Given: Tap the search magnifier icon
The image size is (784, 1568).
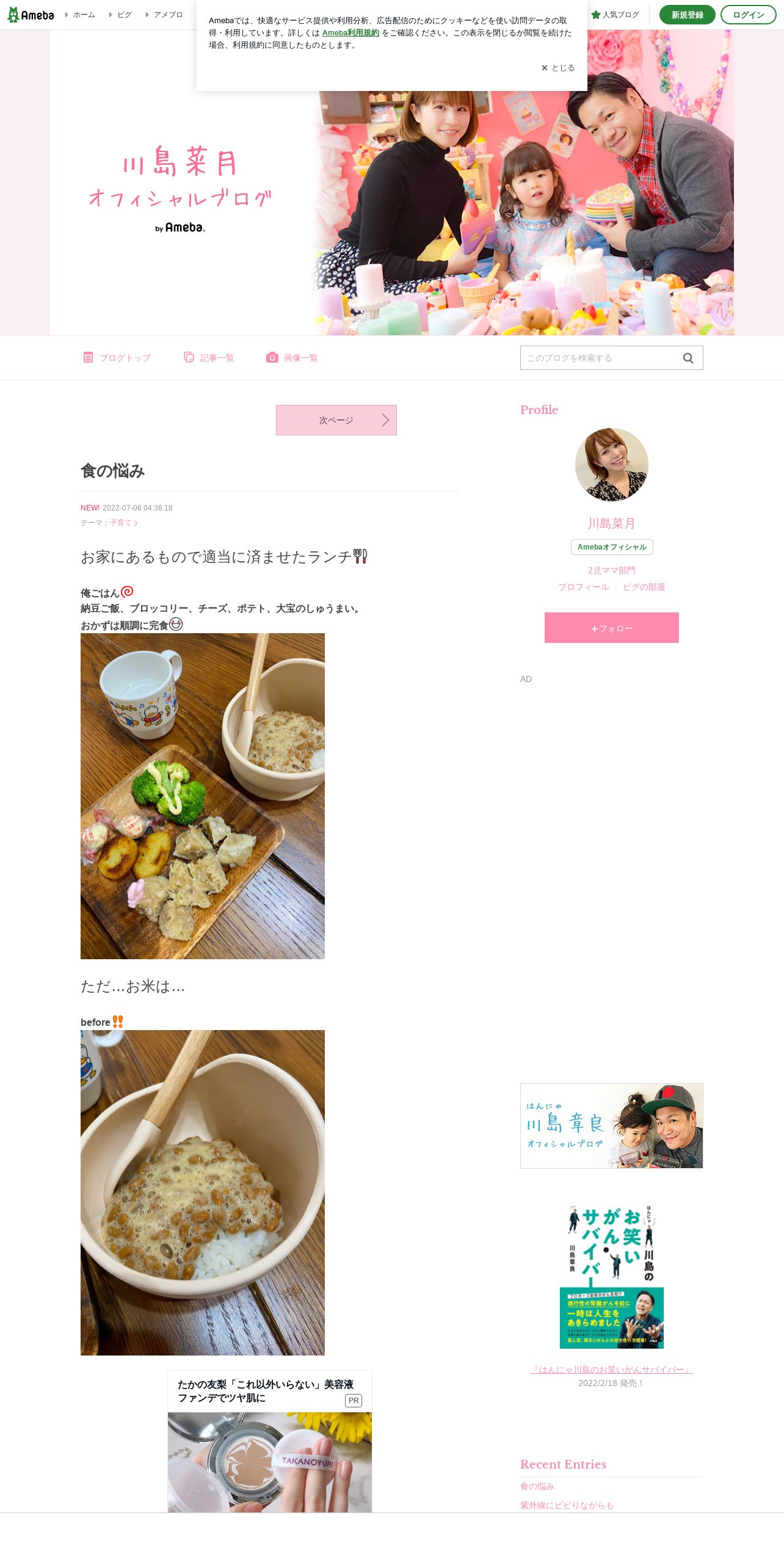Looking at the screenshot, I should (688, 358).
